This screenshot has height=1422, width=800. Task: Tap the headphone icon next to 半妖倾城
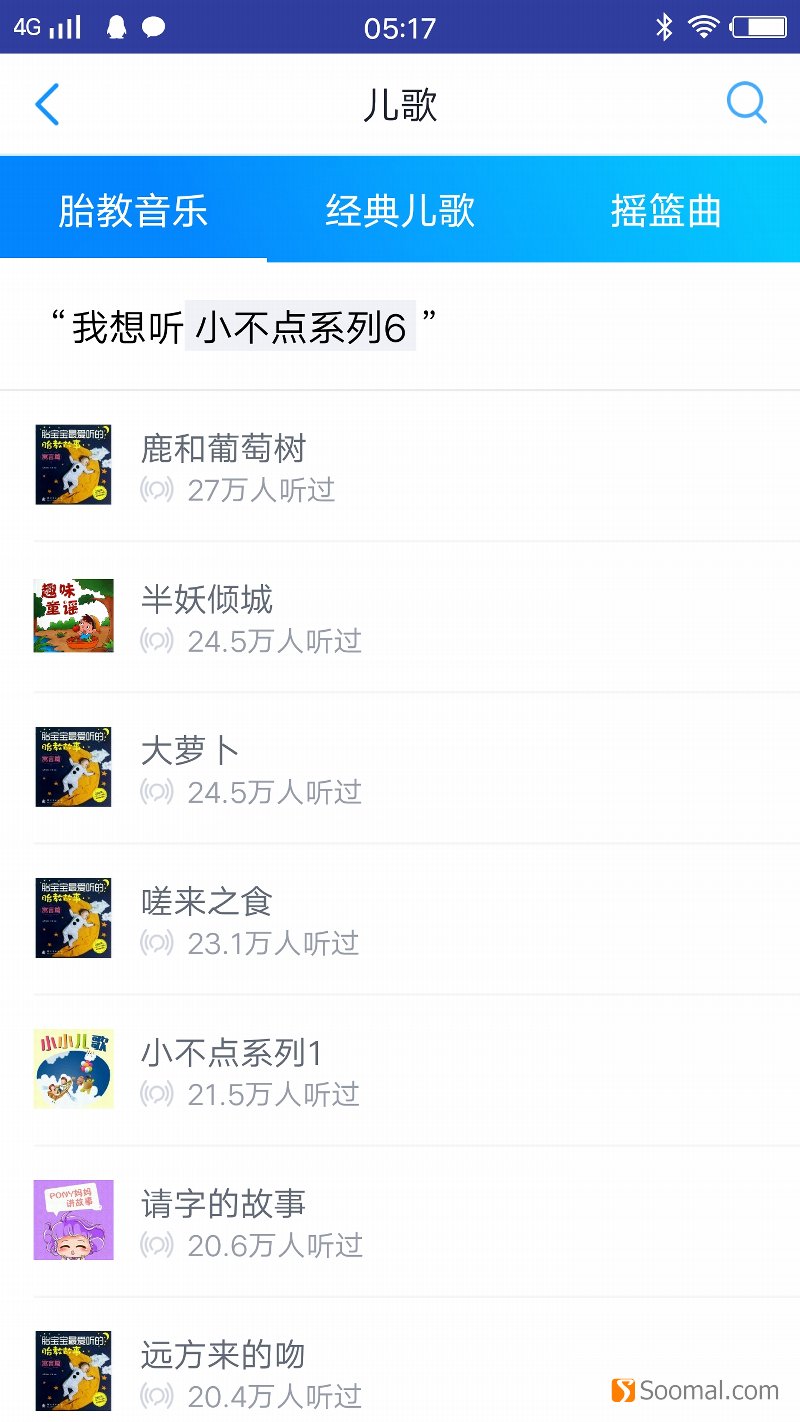click(x=156, y=641)
